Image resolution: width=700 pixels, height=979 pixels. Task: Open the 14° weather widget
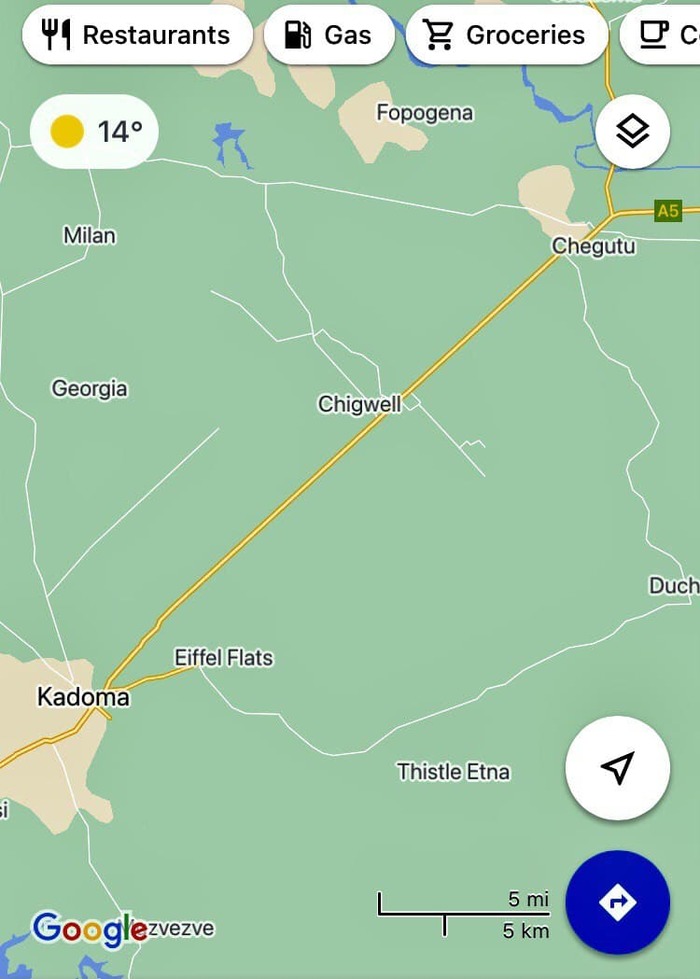pos(95,131)
